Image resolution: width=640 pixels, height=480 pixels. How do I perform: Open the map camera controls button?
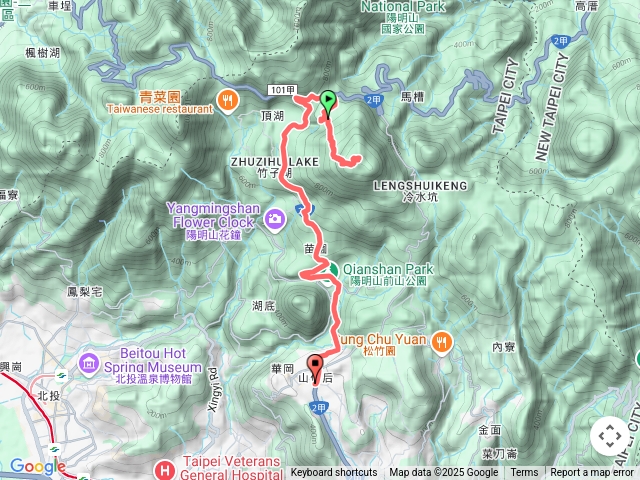pyautogui.click(x=609, y=435)
